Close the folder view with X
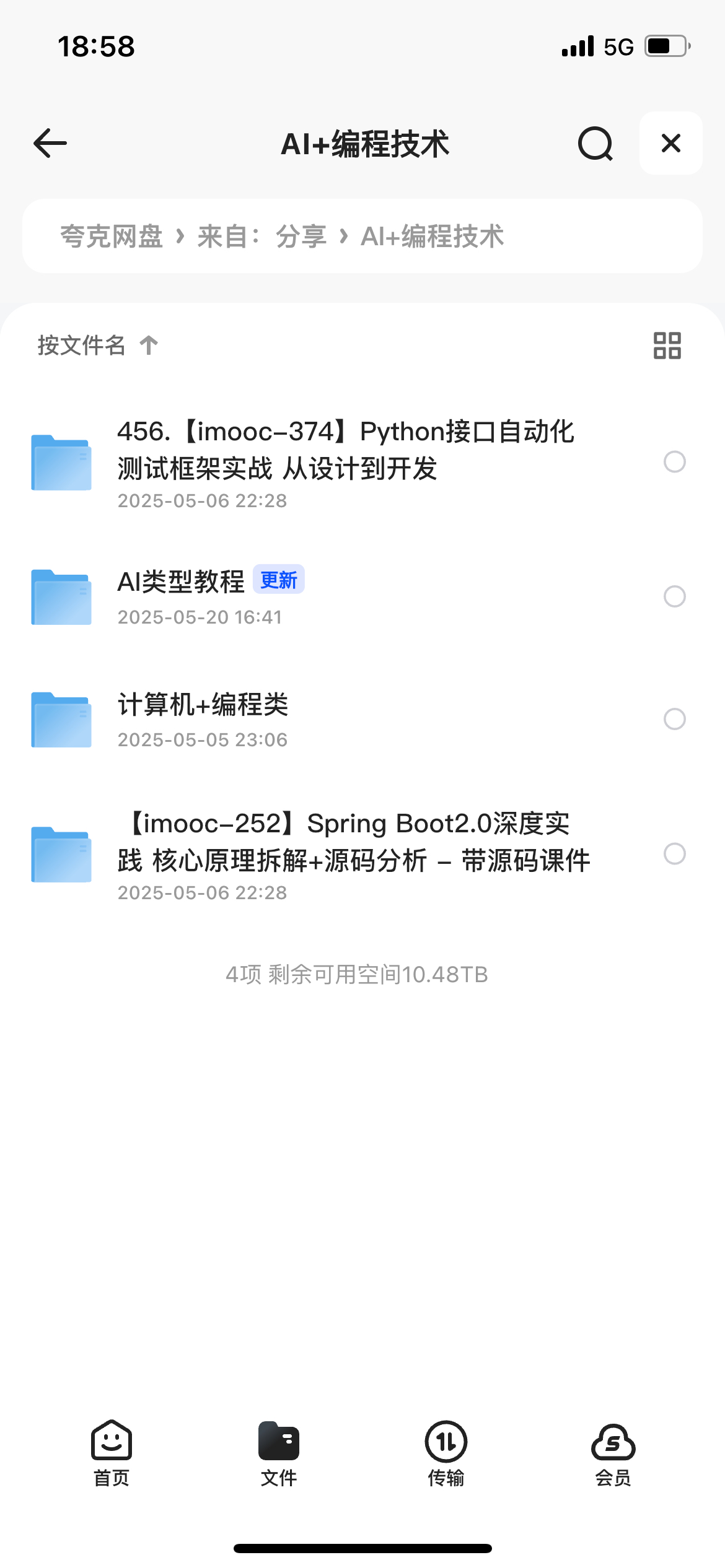The height and width of the screenshot is (1568, 725). [670, 144]
